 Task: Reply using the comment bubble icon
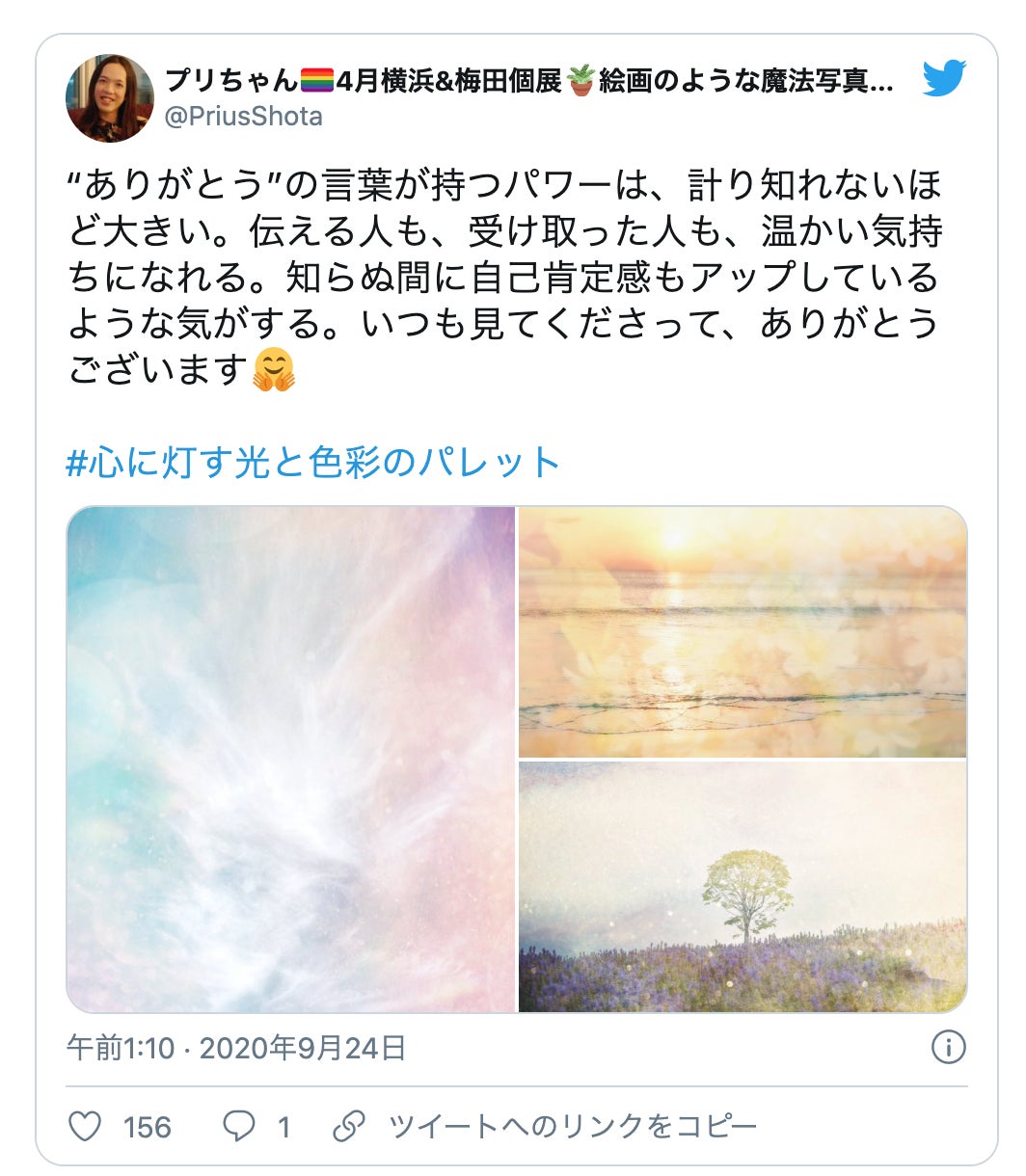pyautogui.click(x=238, y=1126)
